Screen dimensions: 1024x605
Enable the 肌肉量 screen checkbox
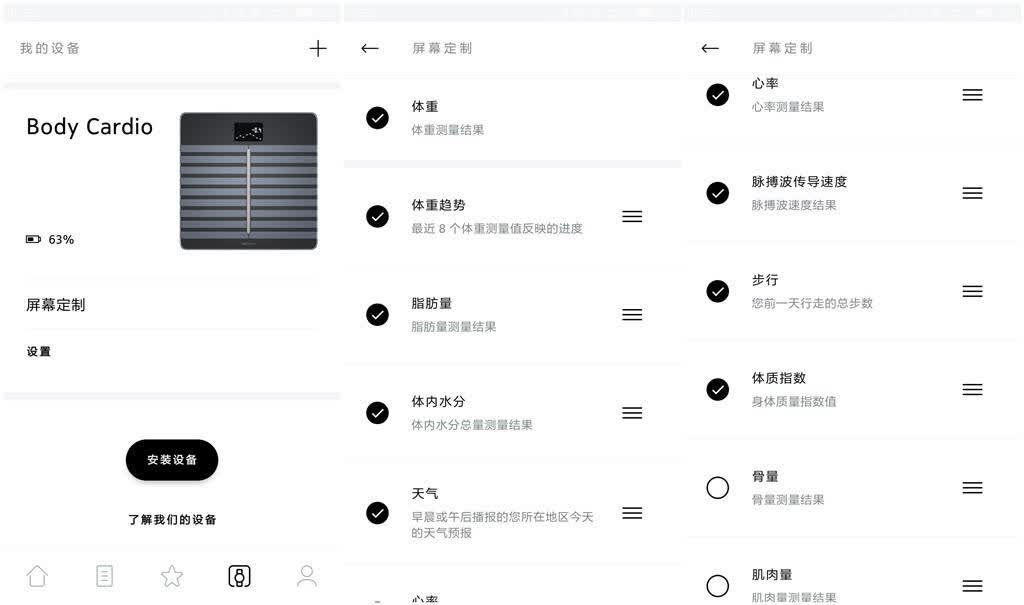coord(718,585)
